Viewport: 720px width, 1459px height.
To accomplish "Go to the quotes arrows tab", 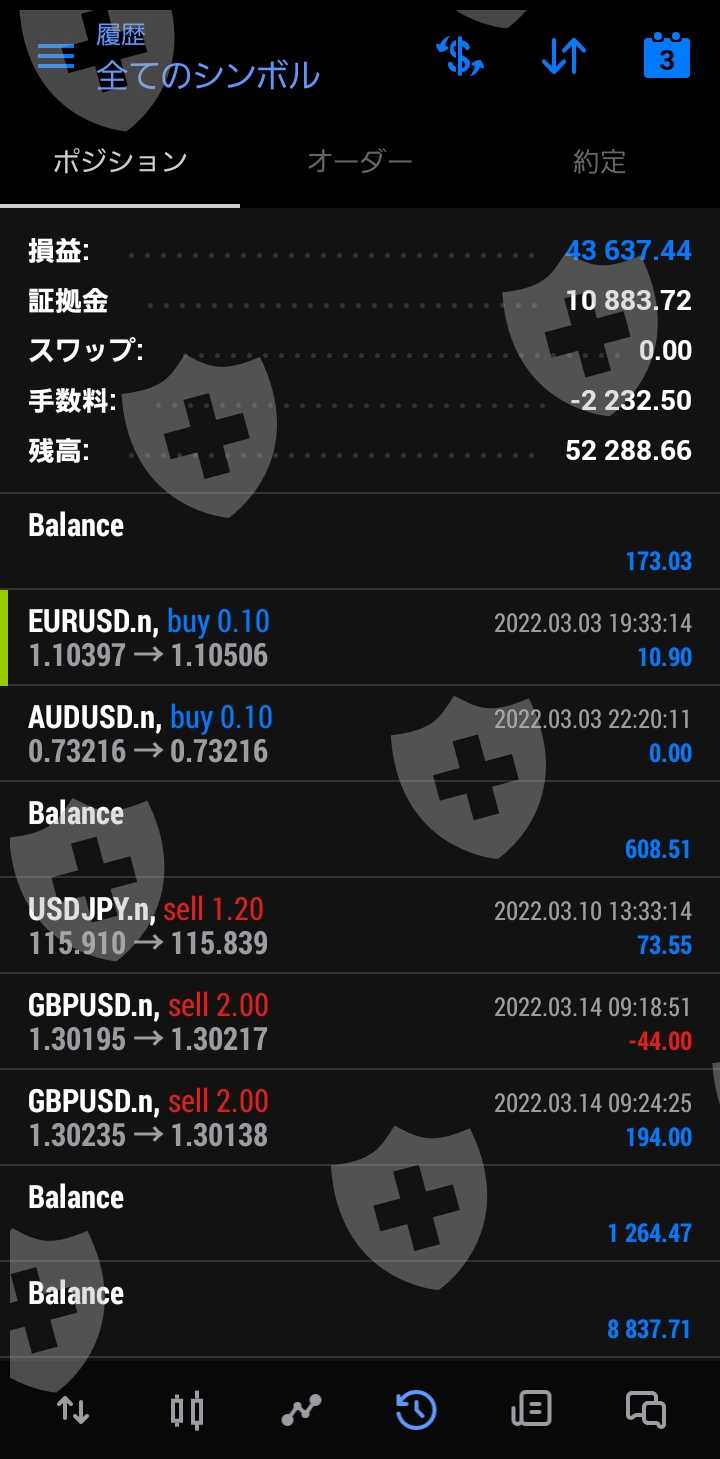I will (73, 1410).
